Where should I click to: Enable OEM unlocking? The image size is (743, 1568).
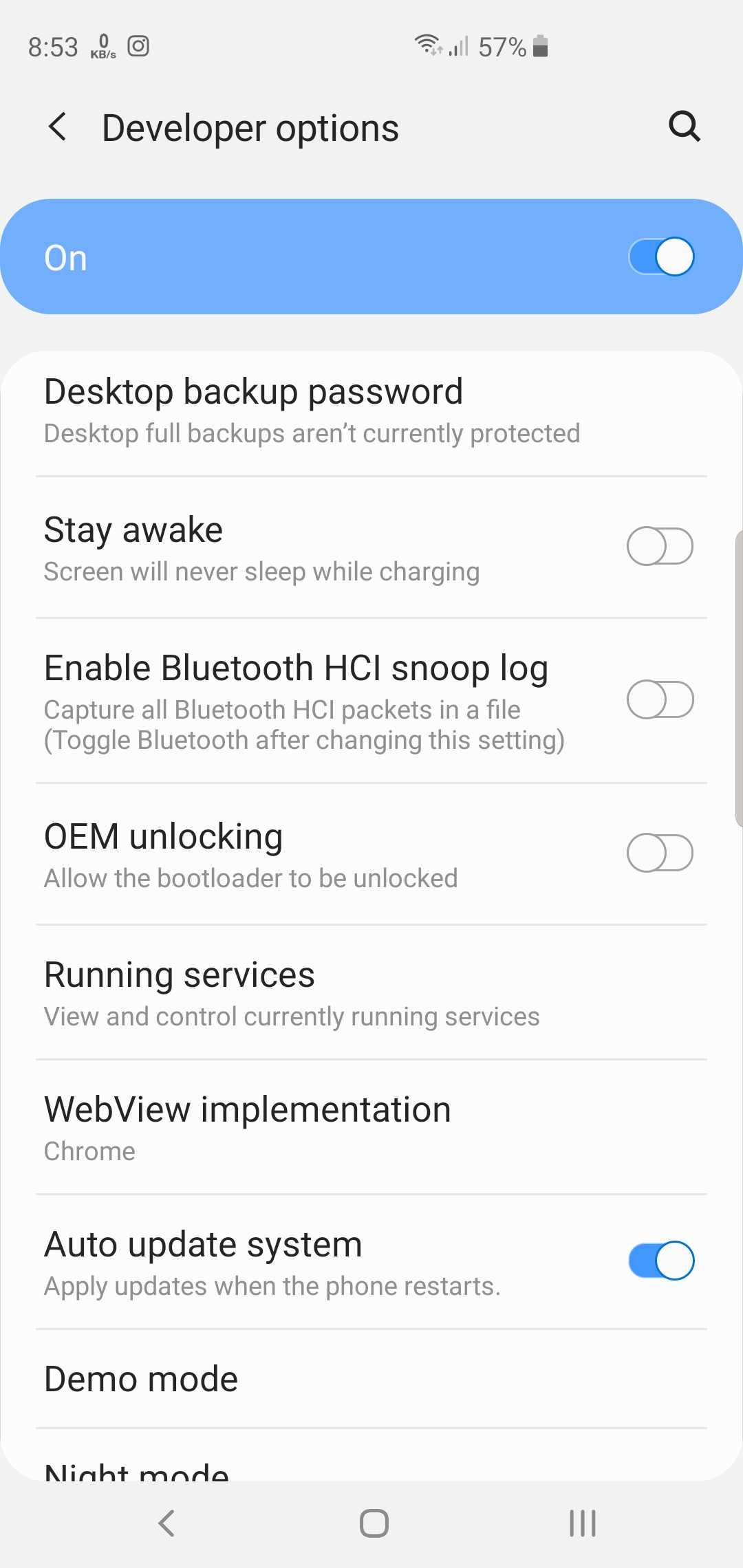[x=659, y=853]
